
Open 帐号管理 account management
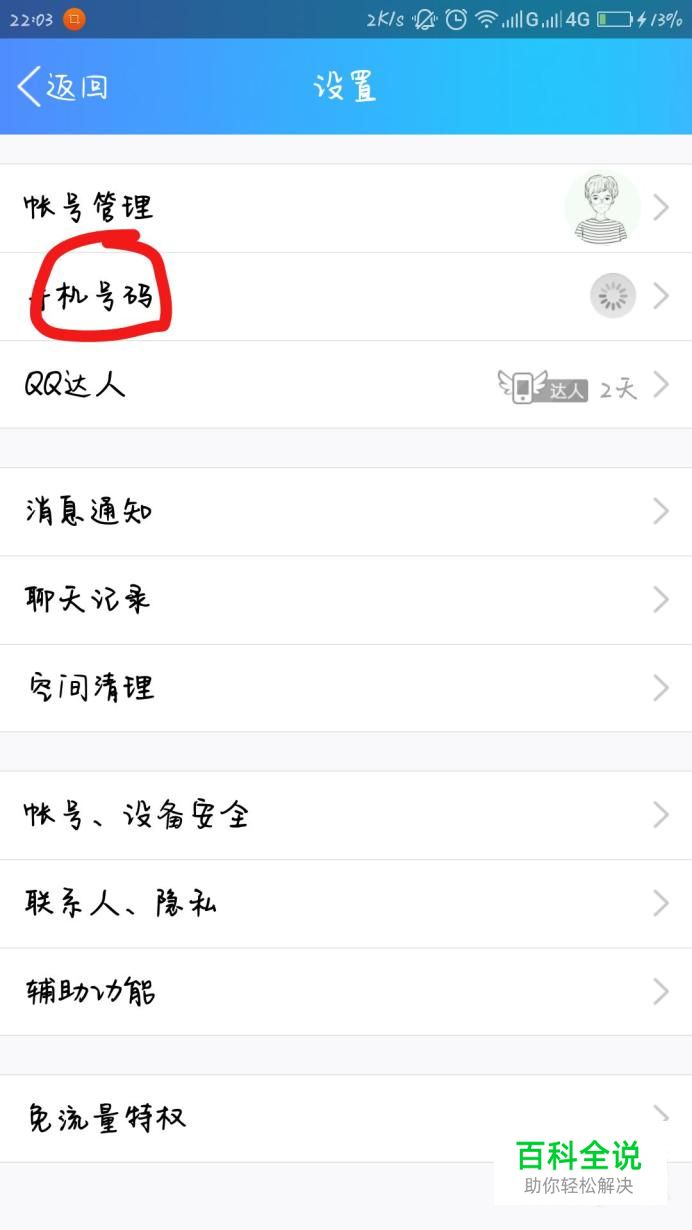click(346, 208)
